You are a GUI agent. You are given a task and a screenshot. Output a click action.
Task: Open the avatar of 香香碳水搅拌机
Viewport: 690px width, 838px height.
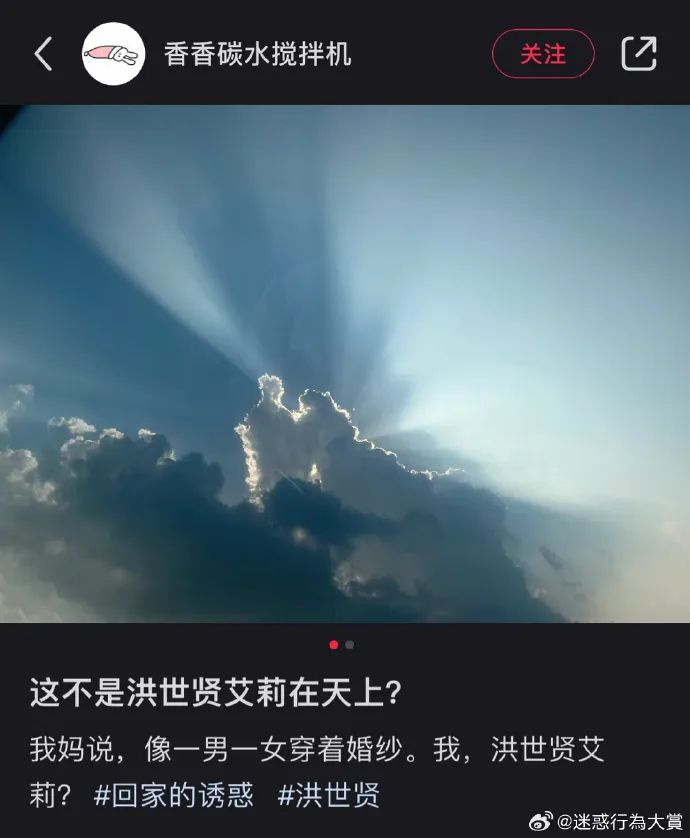click(113, 54)
